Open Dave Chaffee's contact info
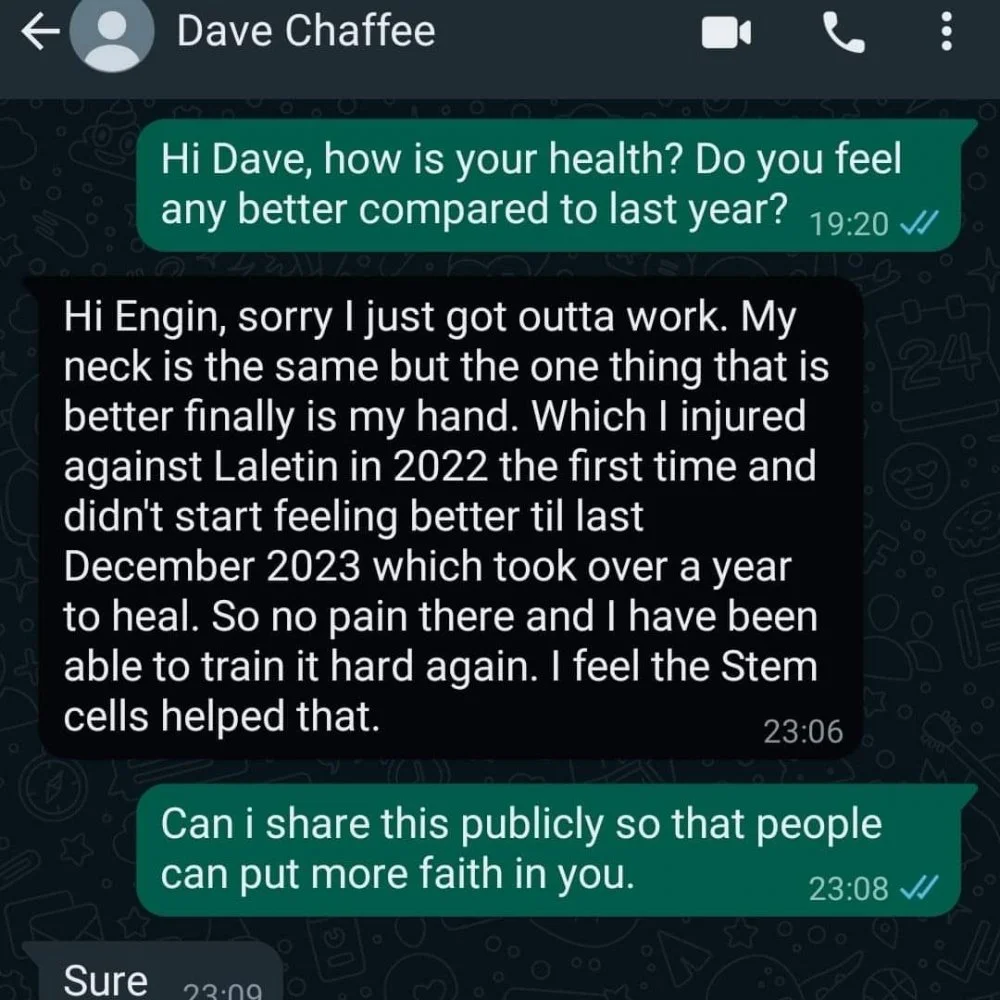This screenshot has width=1000, height=1000. click(x=306, y=32)
